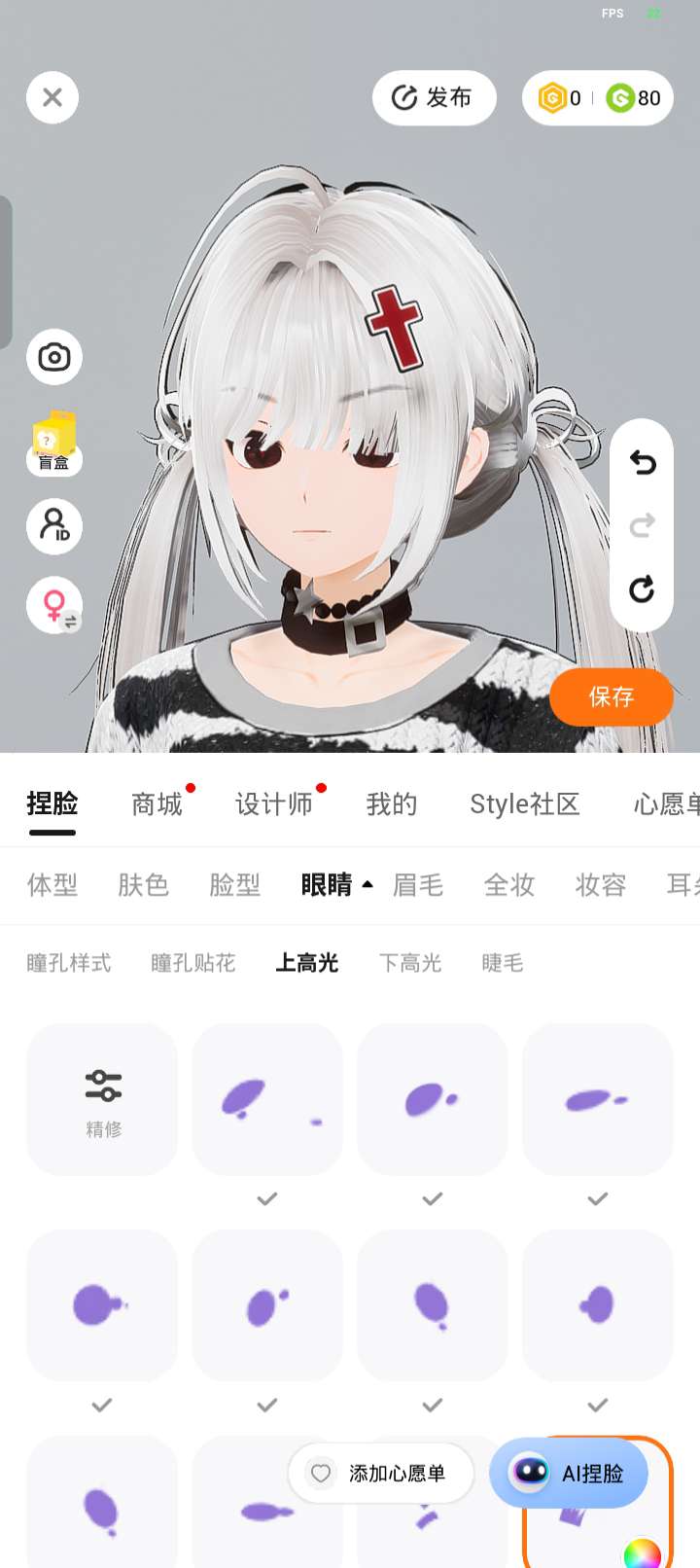Image resolution: width=700 pixels, height=1568 pixels.
Task: Open 瞳孔样式 options
Action: (x=69, y=963)
